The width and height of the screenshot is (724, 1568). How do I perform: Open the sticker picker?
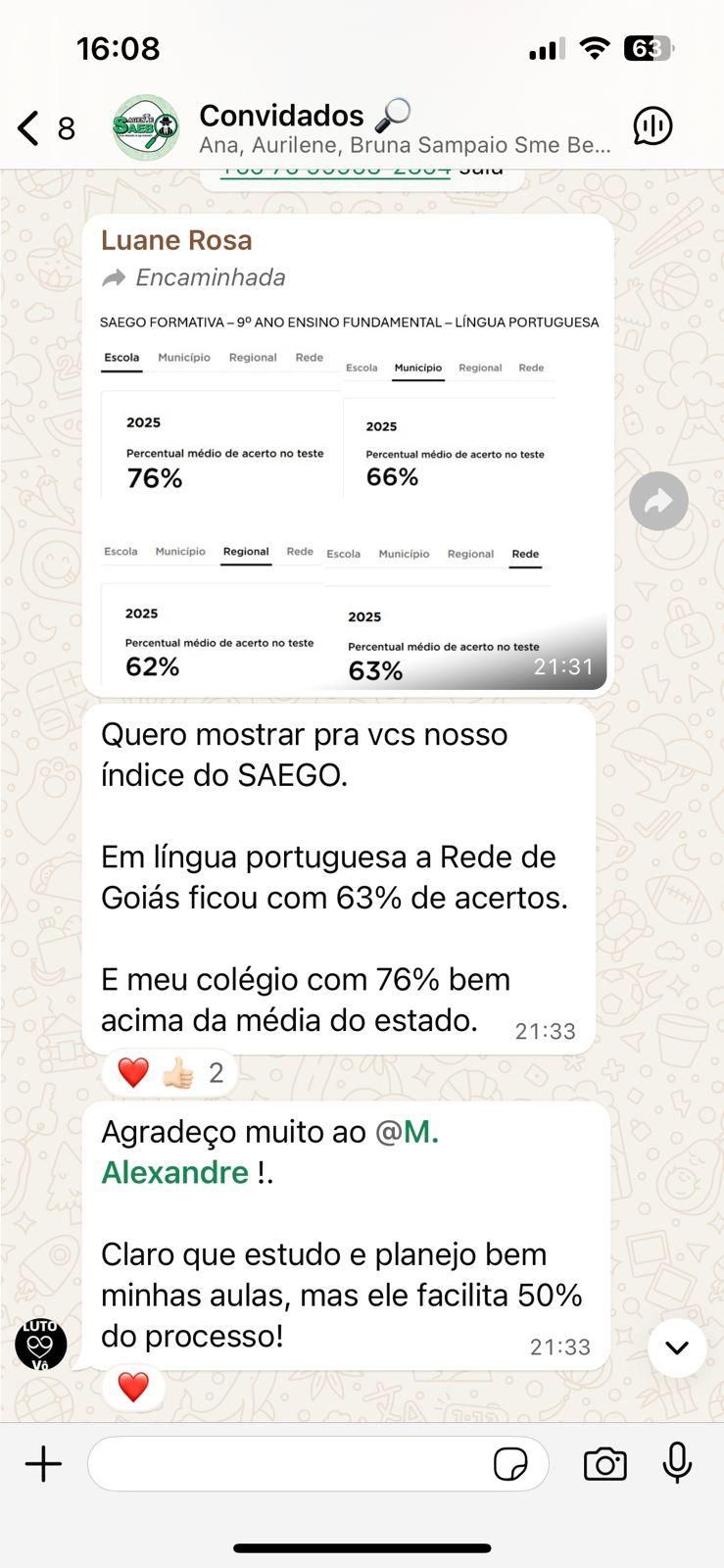(x=510, y=1464)
